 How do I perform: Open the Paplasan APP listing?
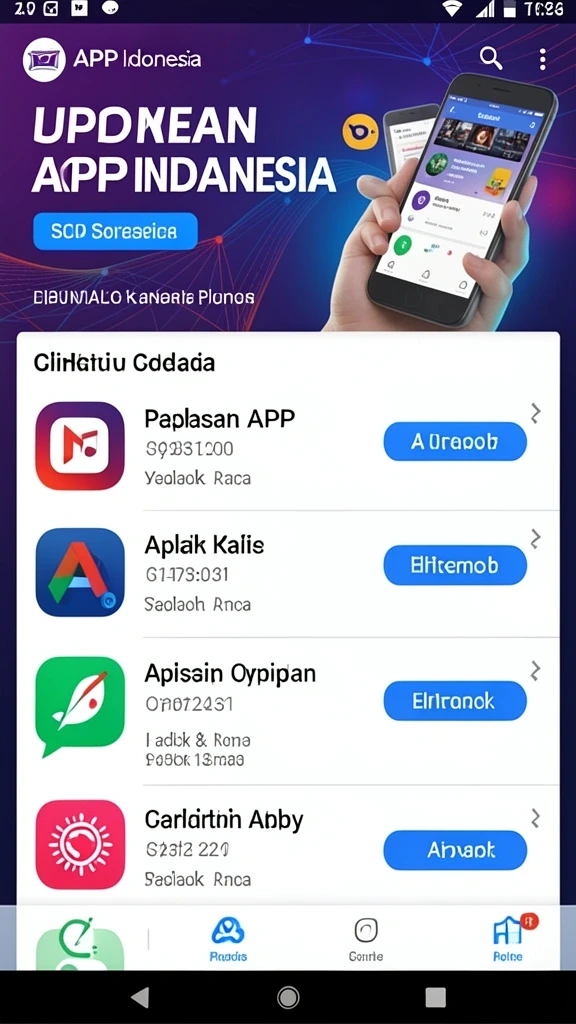coord(288,447)
